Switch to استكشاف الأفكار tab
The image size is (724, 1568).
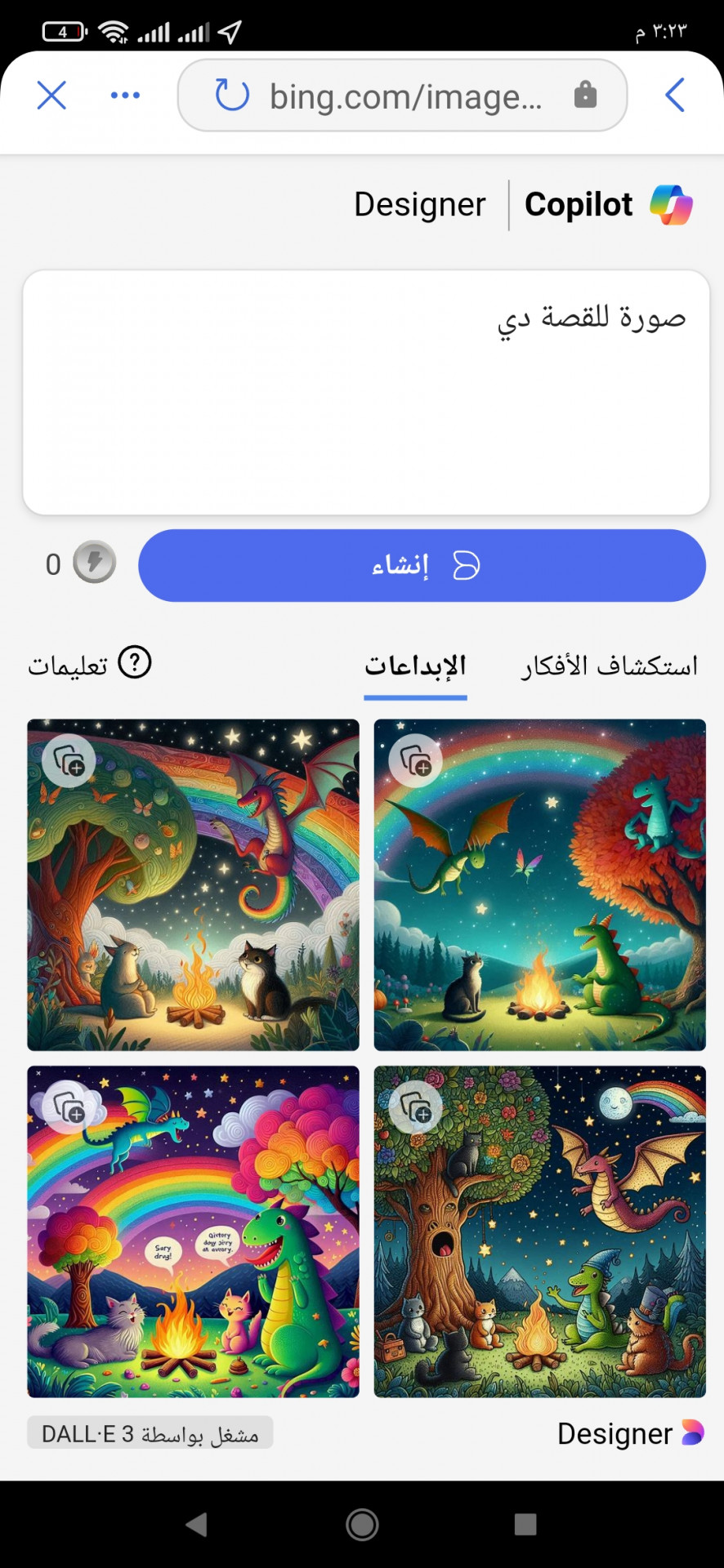pyautogui.click(x=610, y=666)
